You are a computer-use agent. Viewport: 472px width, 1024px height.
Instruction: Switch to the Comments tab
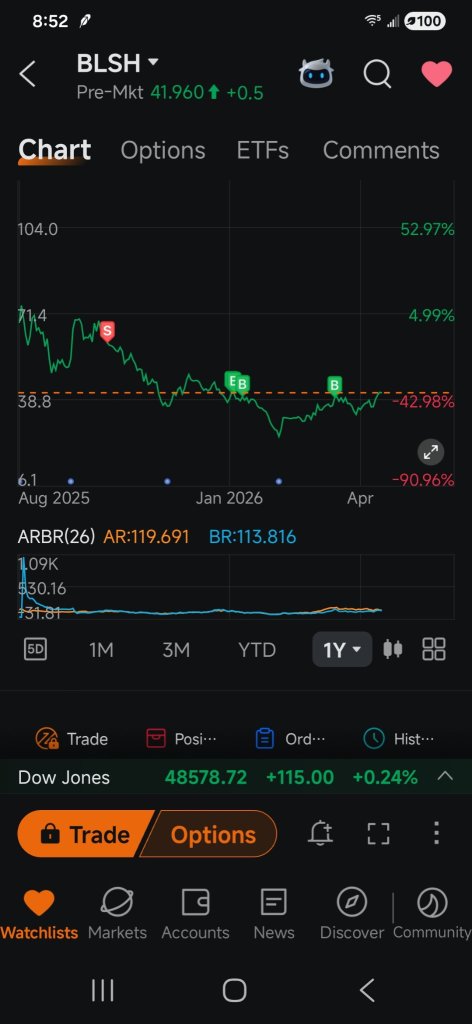tap(381, 150)
